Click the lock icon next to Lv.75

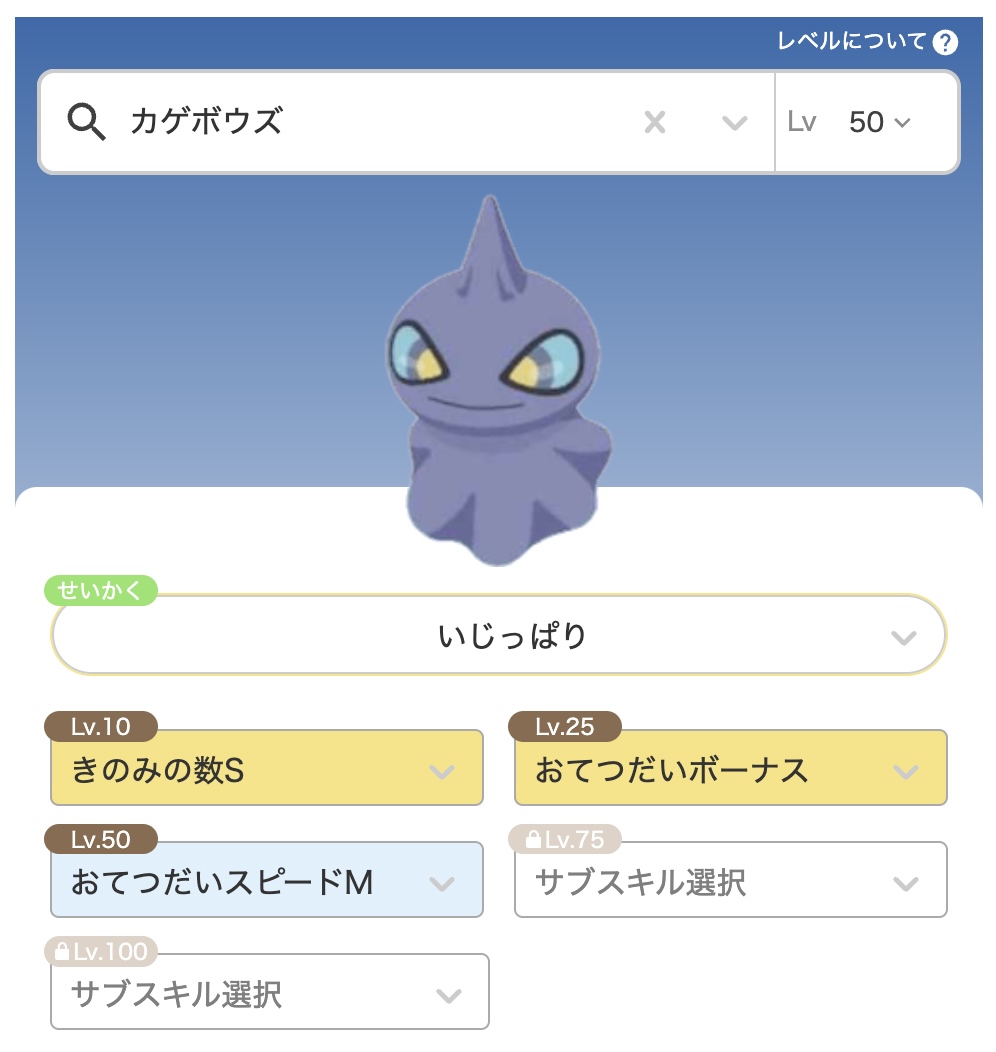(x=534, y=840)
